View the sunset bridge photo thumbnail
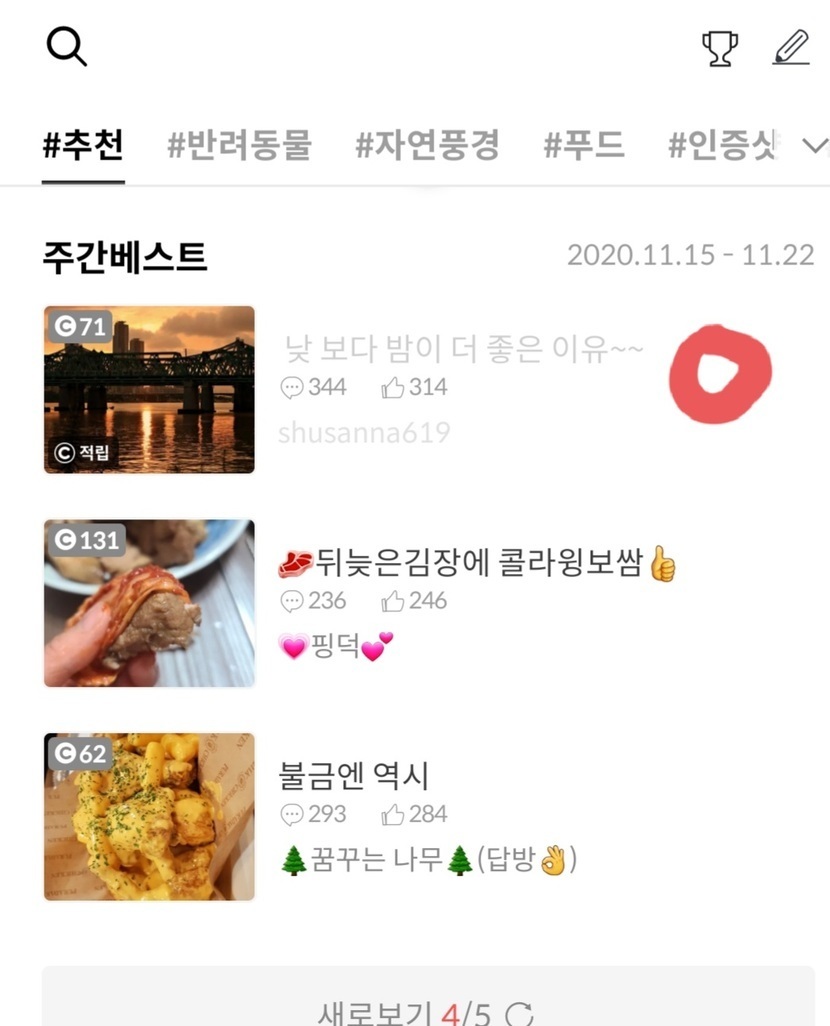830x1026 pixels. click(149, 389)
